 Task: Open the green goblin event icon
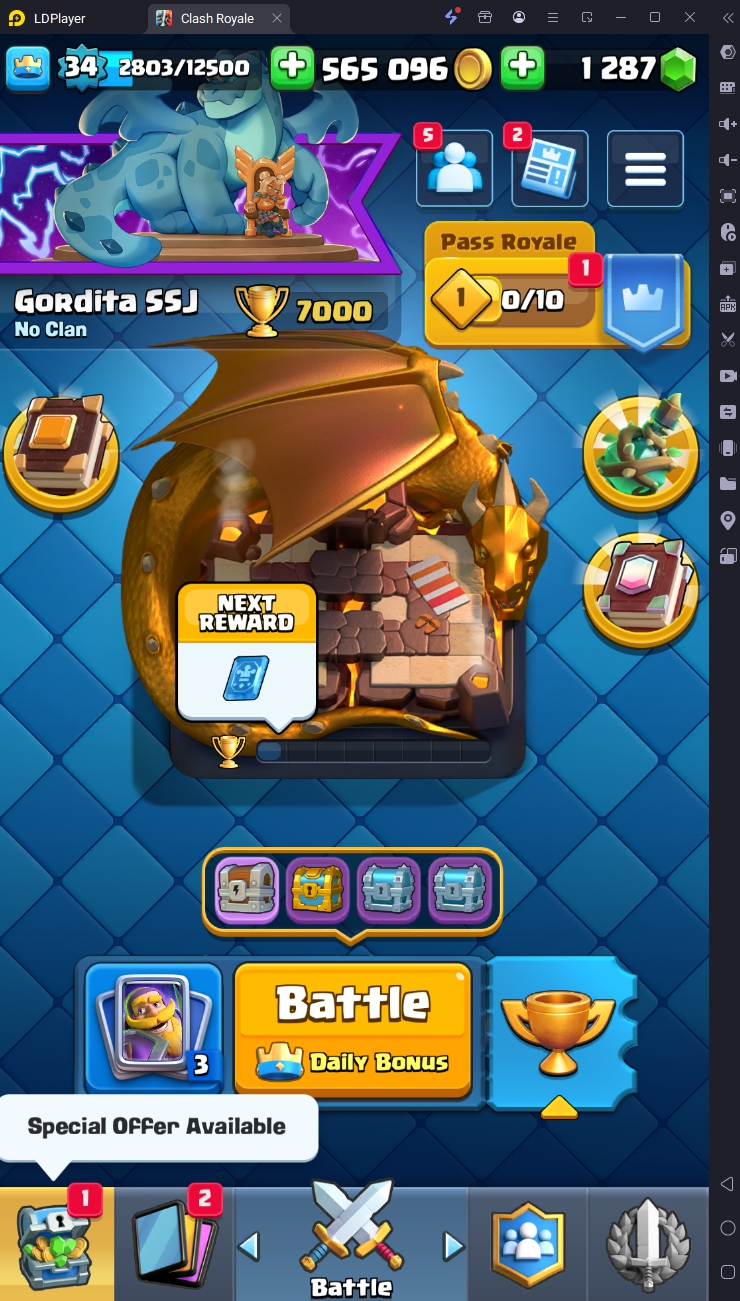(640, 452)
